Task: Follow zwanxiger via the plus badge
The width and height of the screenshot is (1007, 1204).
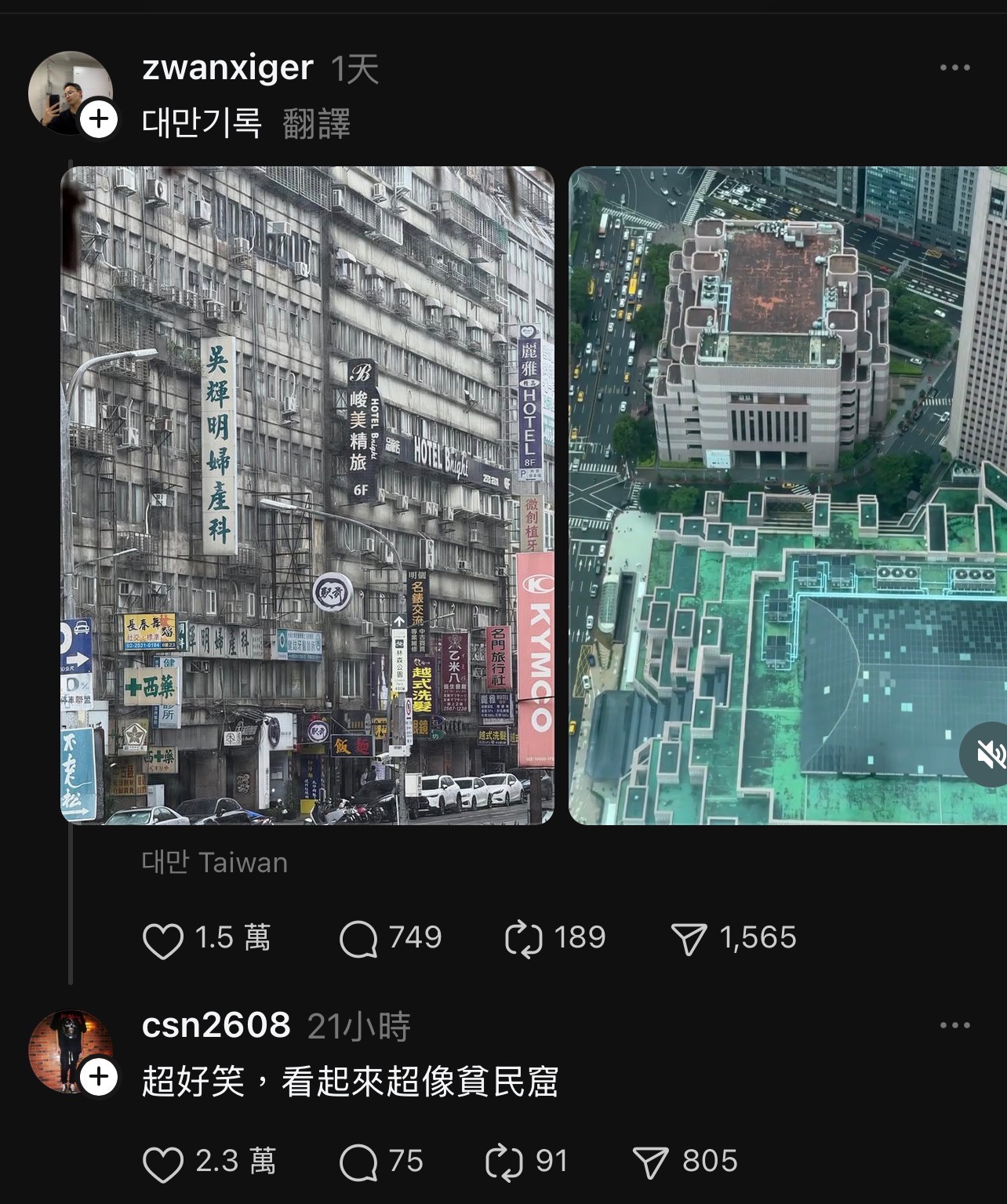Action: coord(99,119)
